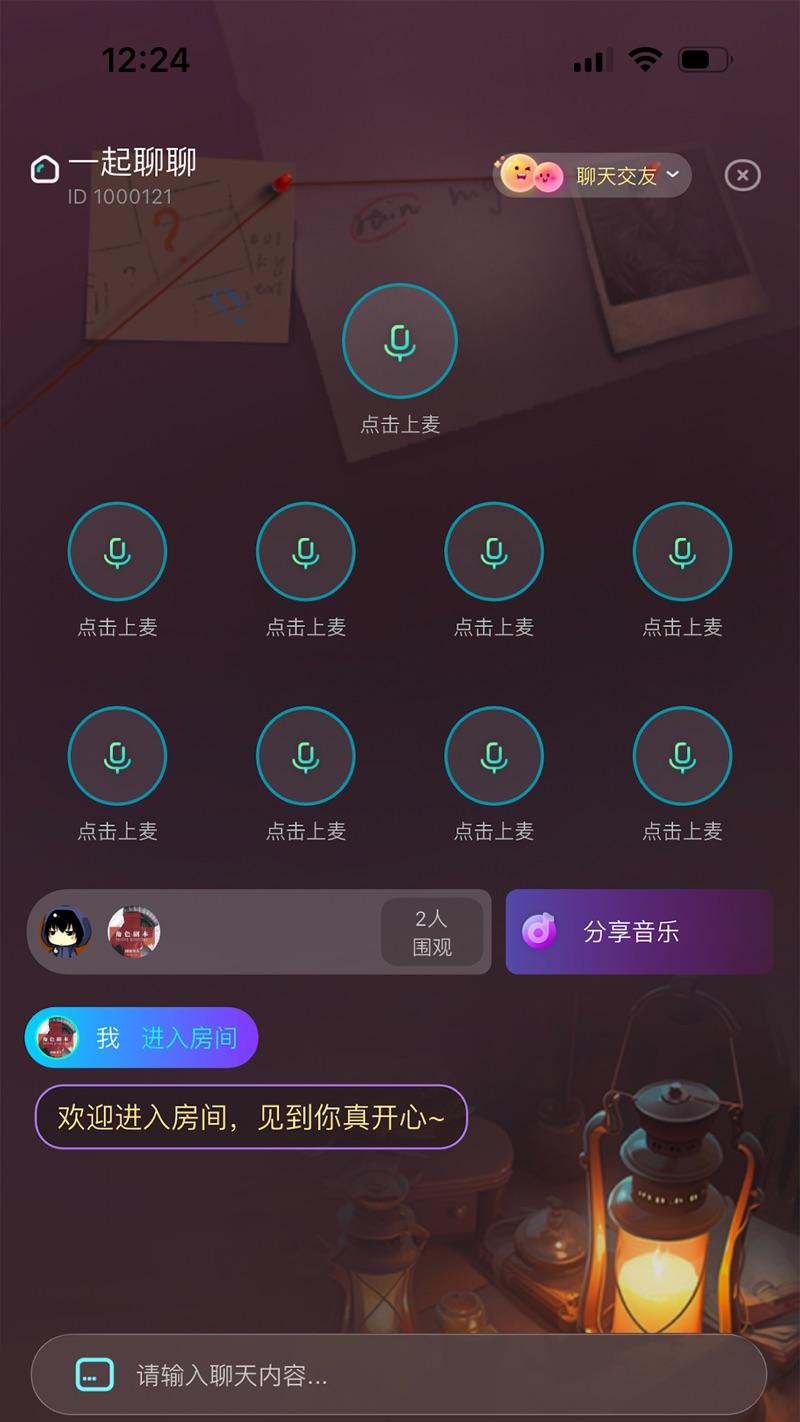Expand the 聊天交友 room type dropdown
This screenshot has width=800, height=1422.
pos(615,176)
